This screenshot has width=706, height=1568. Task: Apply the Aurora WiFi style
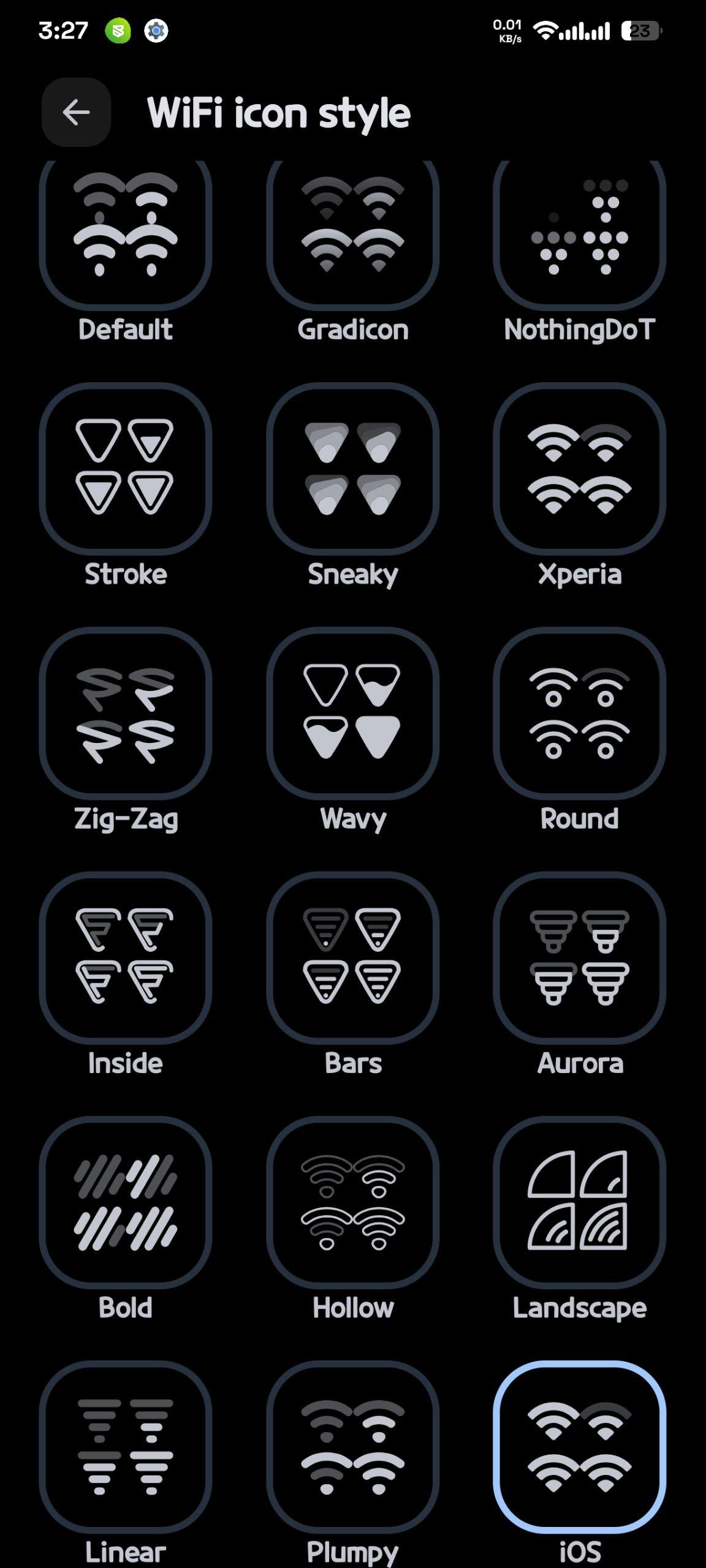tap(579, 957)
